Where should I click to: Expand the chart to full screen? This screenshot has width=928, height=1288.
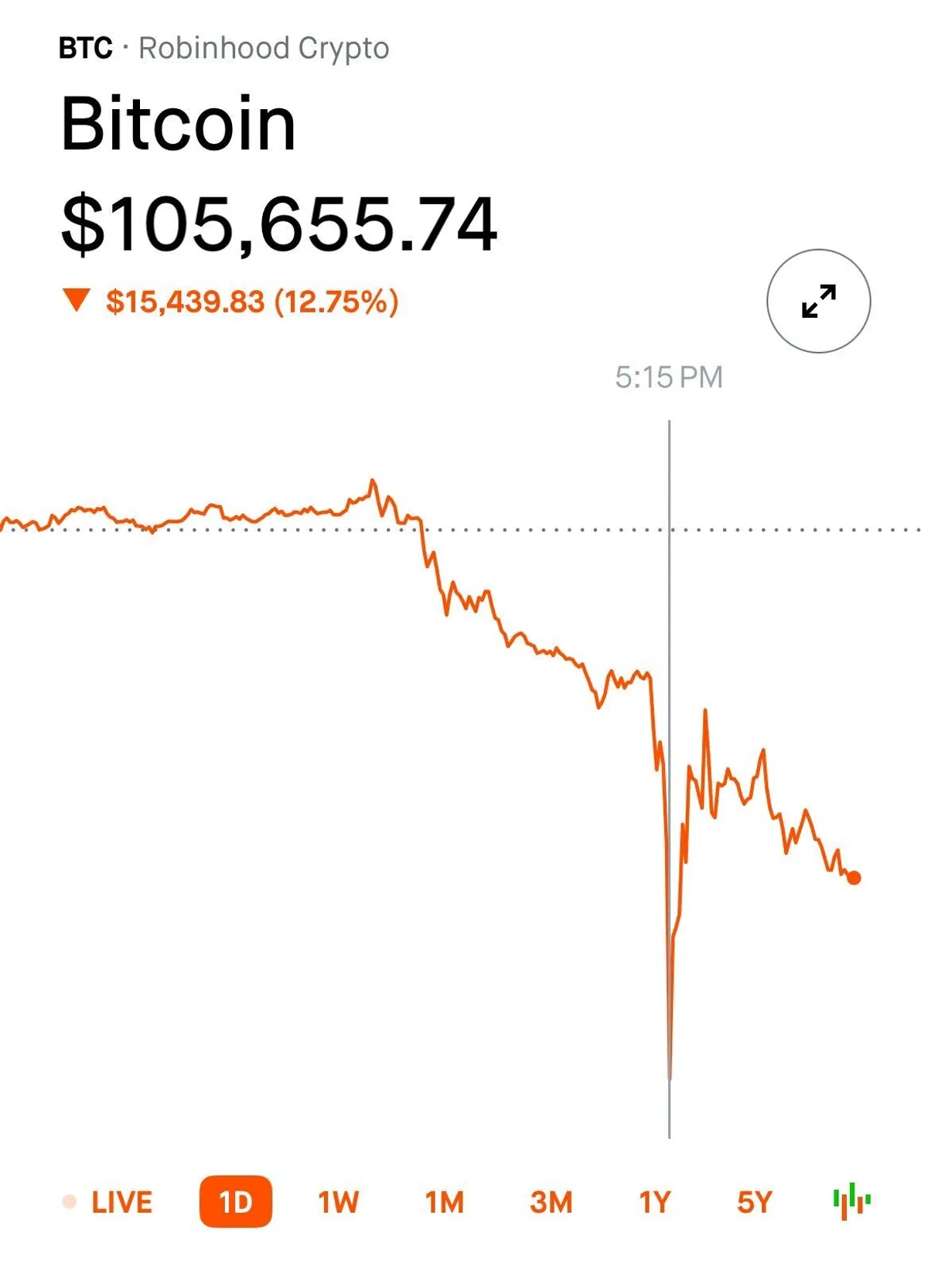(x=818, y=301)
